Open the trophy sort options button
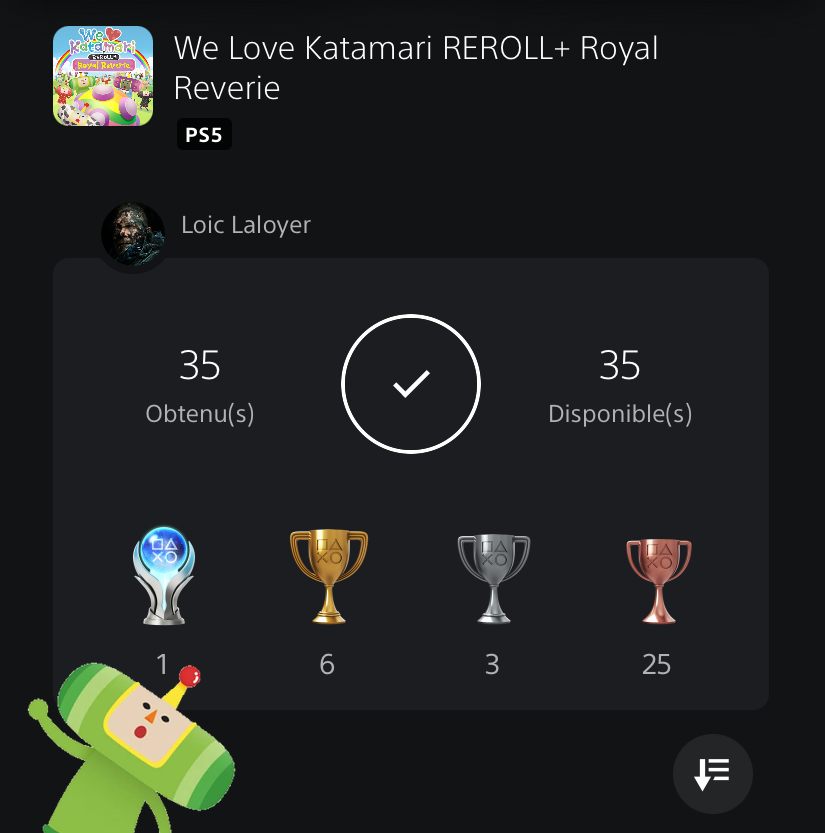Image resolution: width=825 pixels, height=833 pixels. (712, 773)
